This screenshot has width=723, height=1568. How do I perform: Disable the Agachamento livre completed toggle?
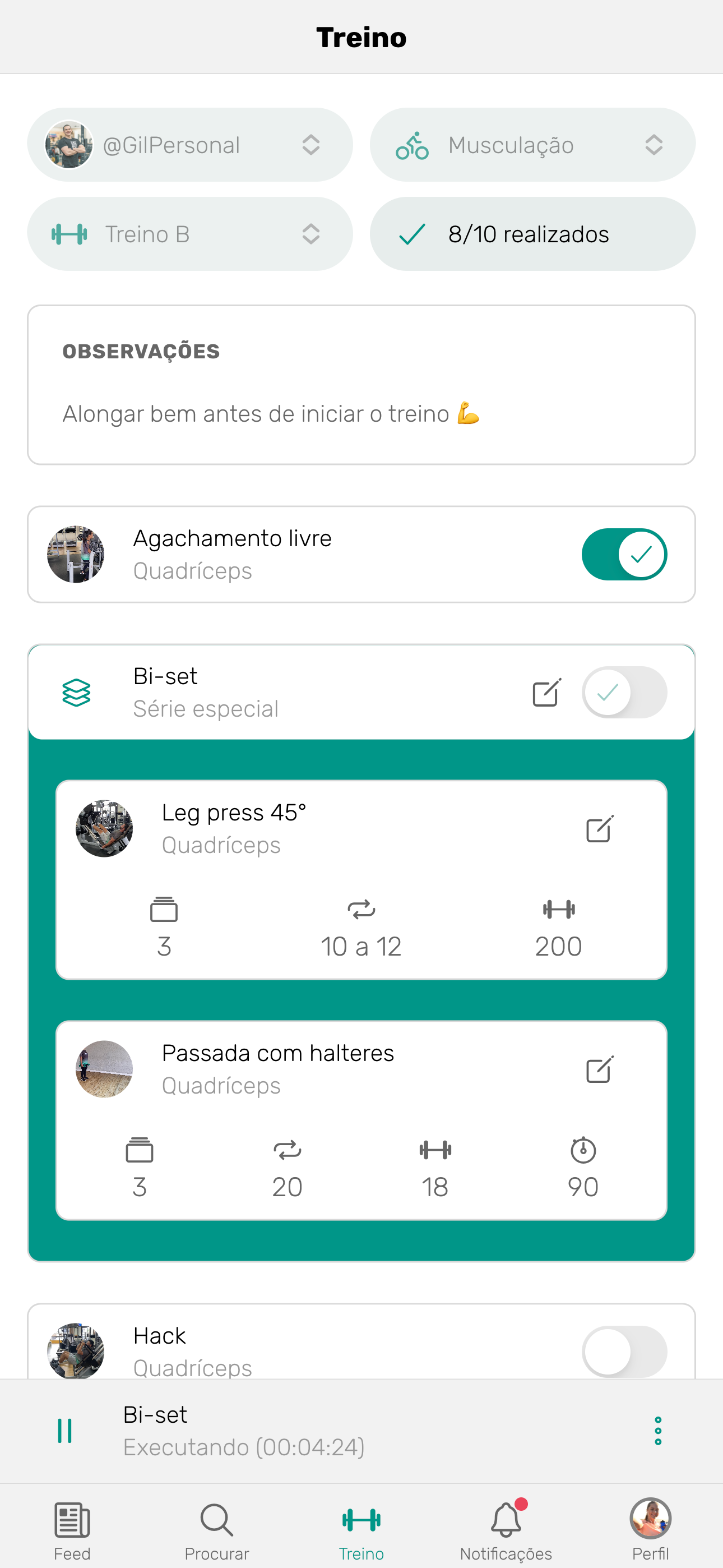click(624, 554)
